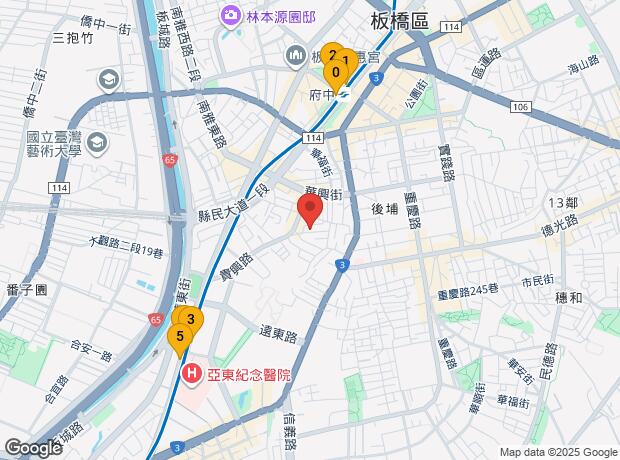Open the Google logo link
The height and width of the screenshot is (460, 620).
32,448
